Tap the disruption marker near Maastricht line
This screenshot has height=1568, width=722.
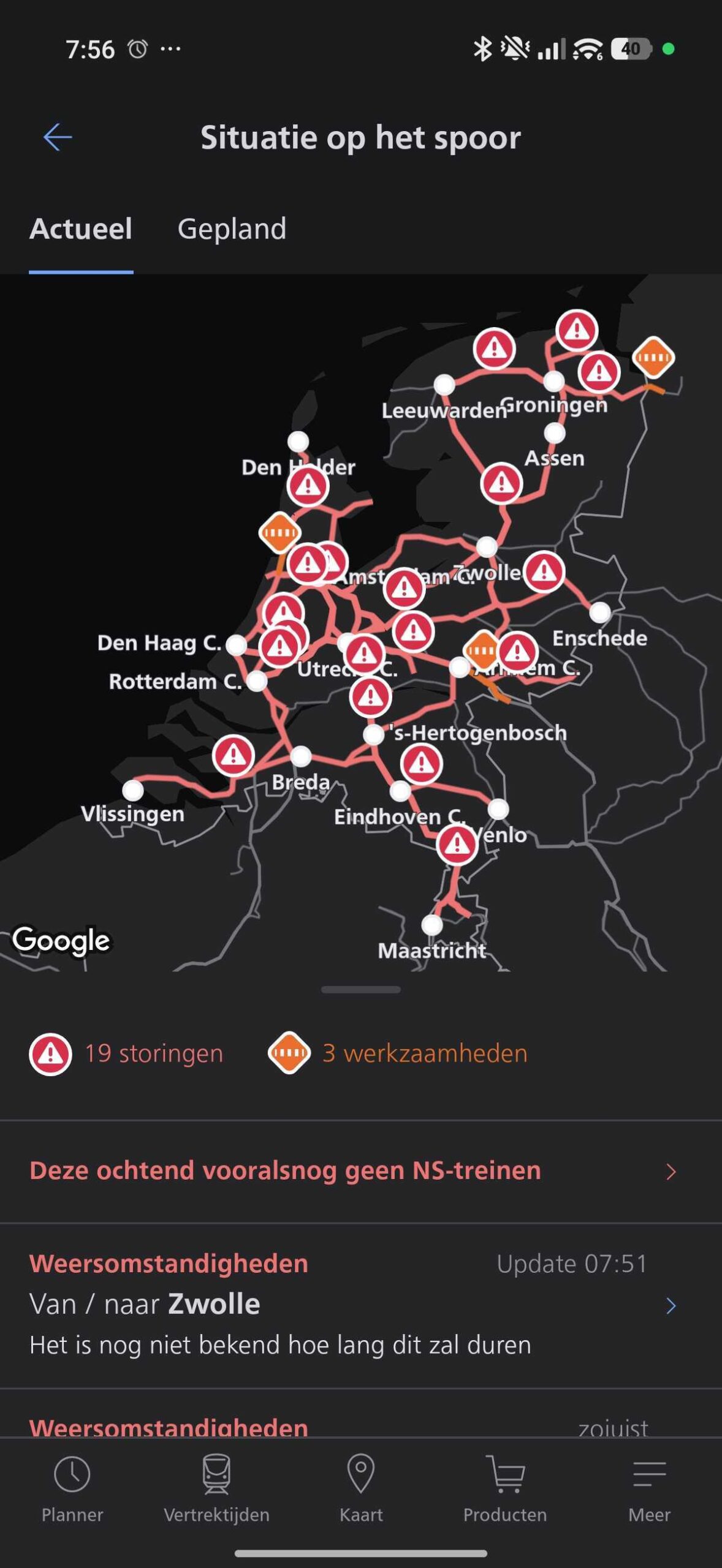[457, 845]
